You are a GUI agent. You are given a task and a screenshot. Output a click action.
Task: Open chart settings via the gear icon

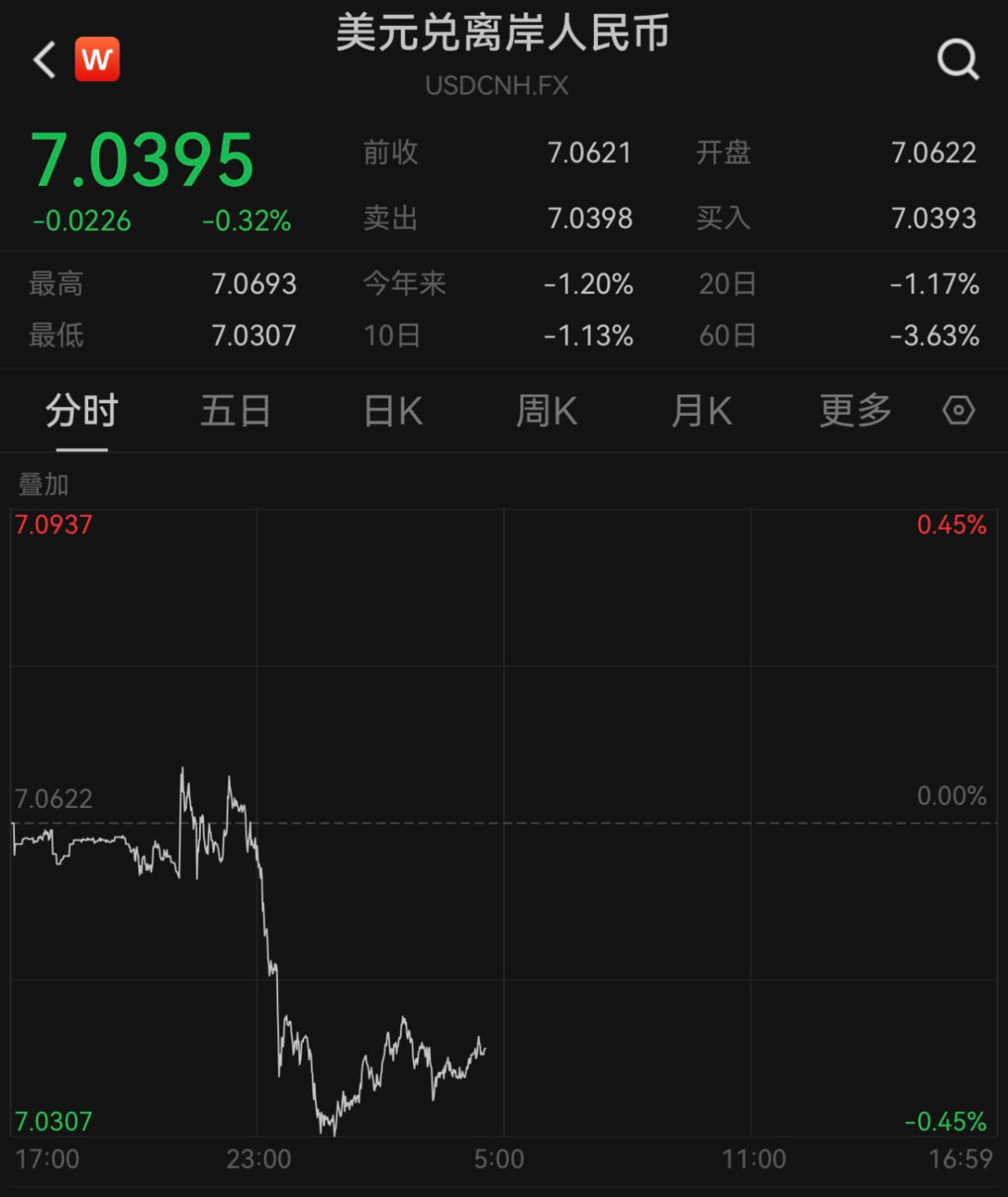[958, 411]
